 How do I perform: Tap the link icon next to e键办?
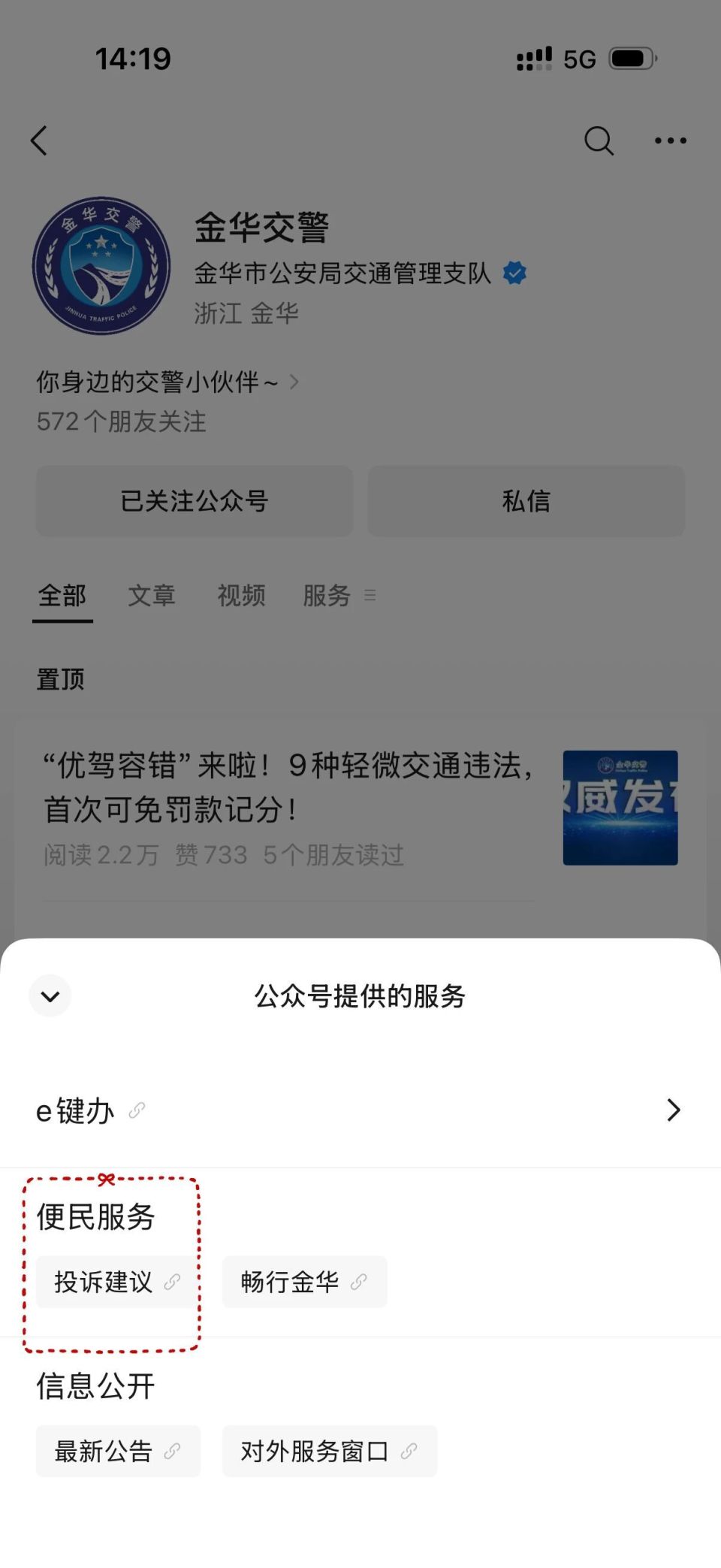pos(137,1111)
